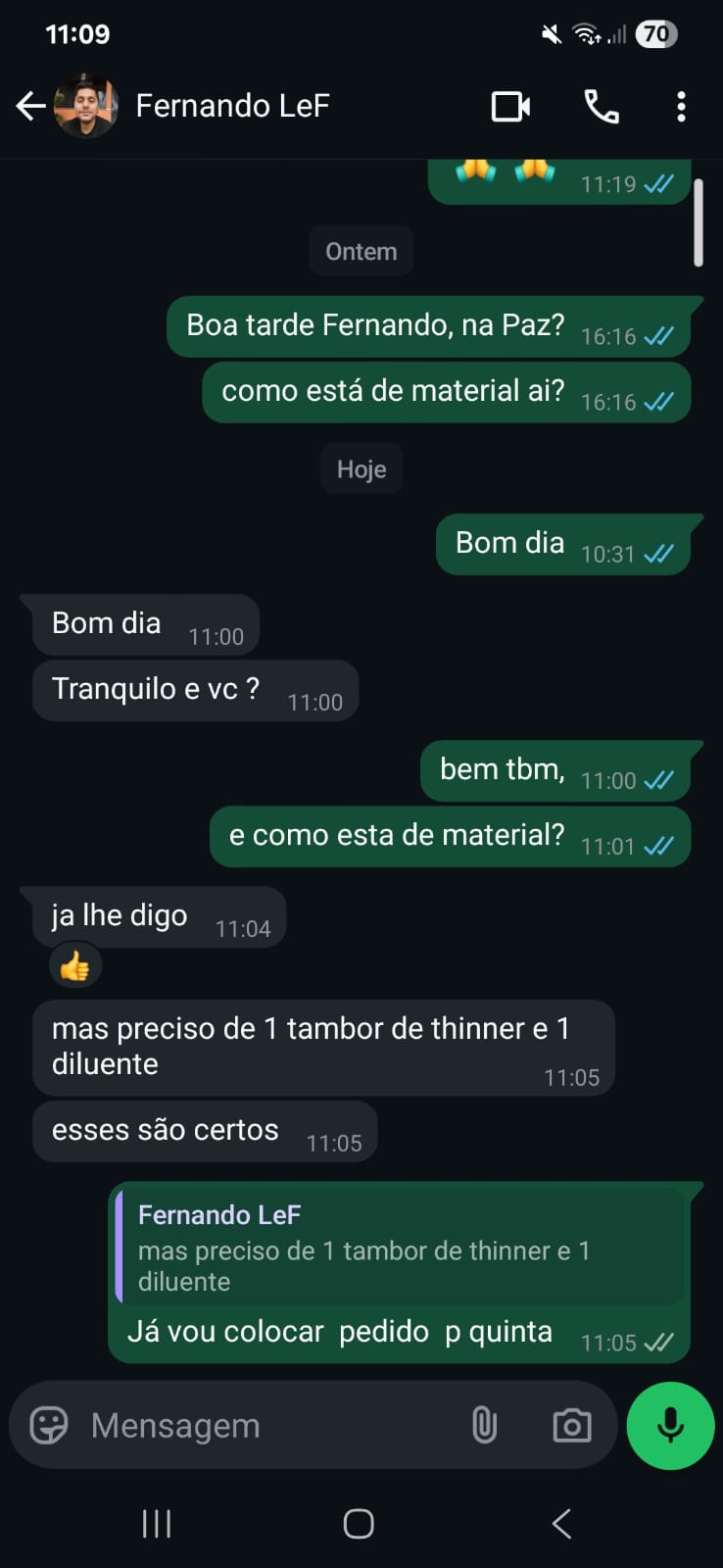This screenshot has height=1568, width=723.
Task: View thumbs-up reaction on 'ja lhe digo'
Action: [74, 967]
